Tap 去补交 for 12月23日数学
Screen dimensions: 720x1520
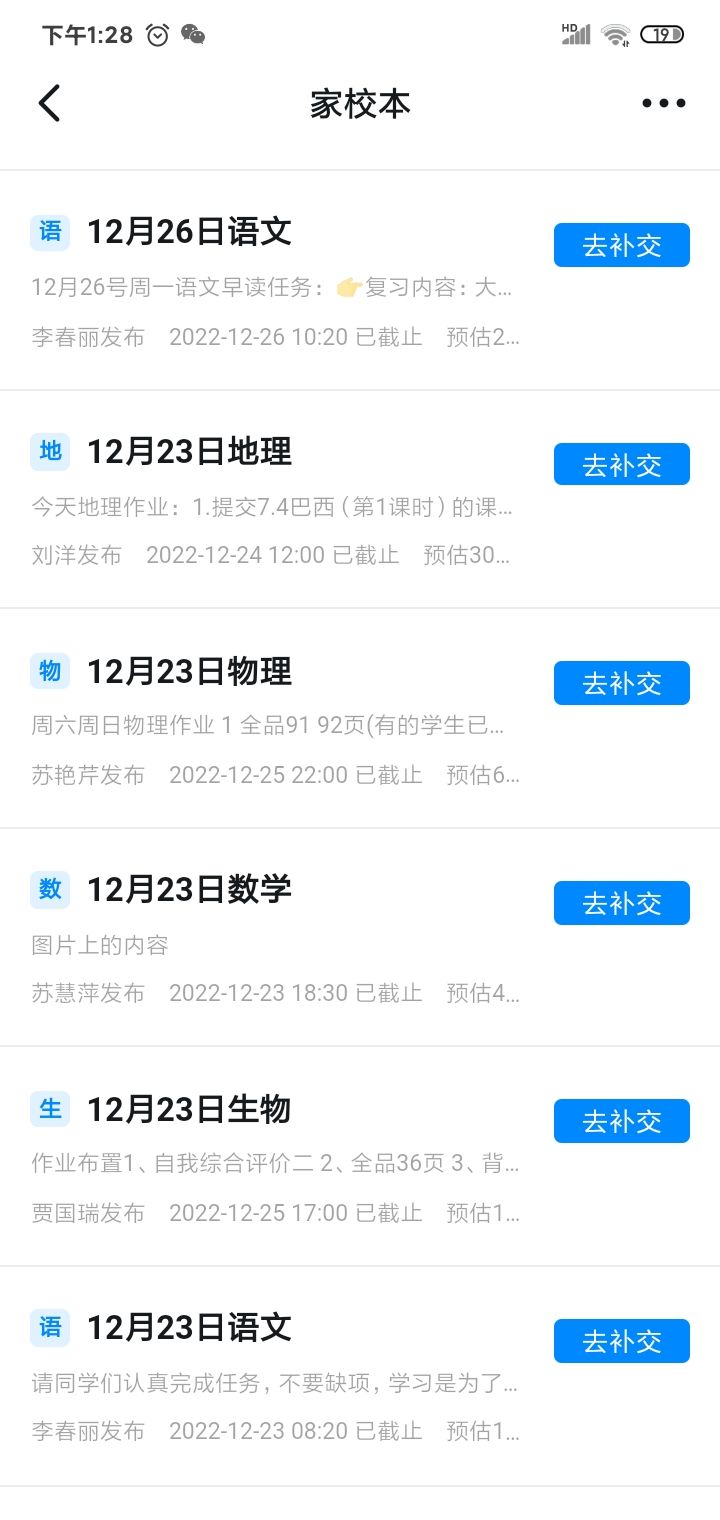point(622,903)
